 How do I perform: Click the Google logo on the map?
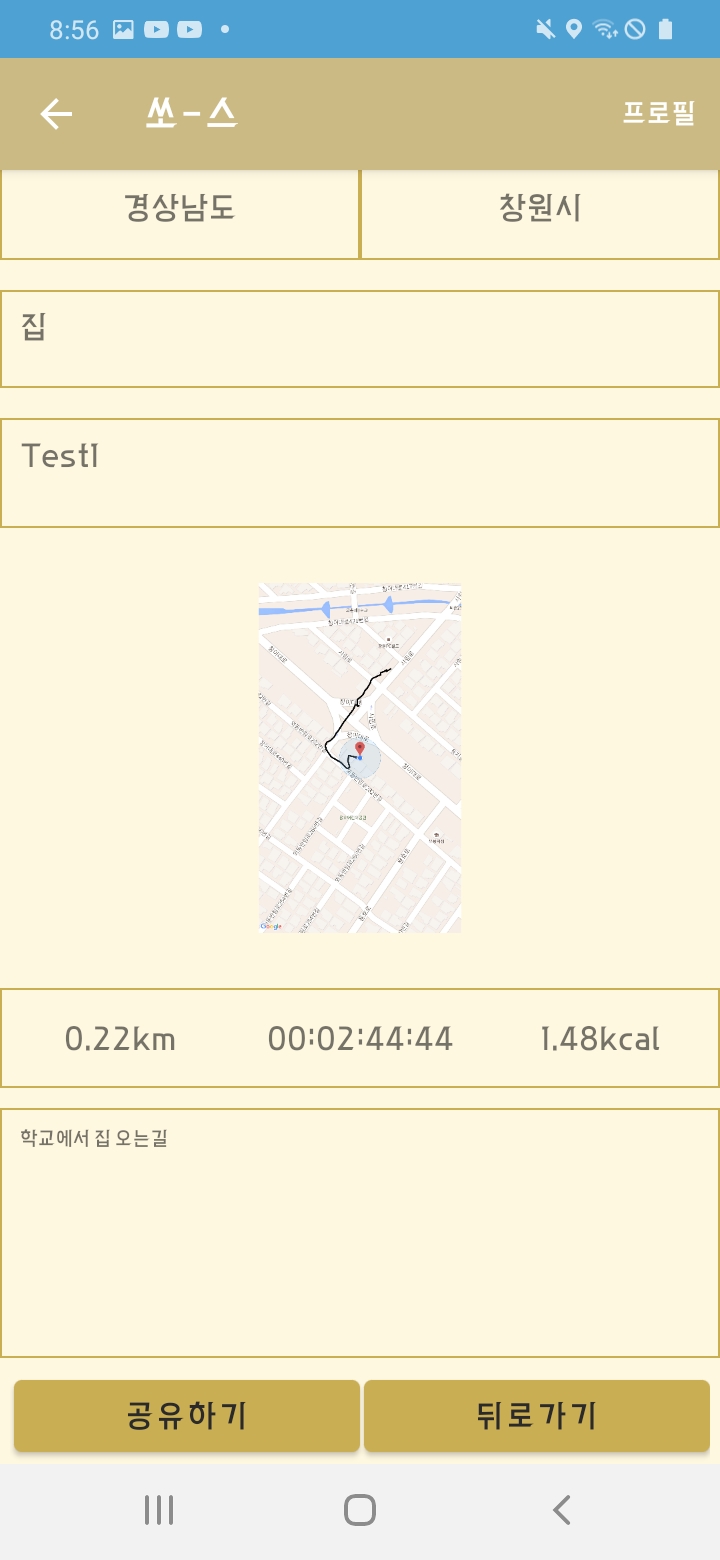[270, 925]
